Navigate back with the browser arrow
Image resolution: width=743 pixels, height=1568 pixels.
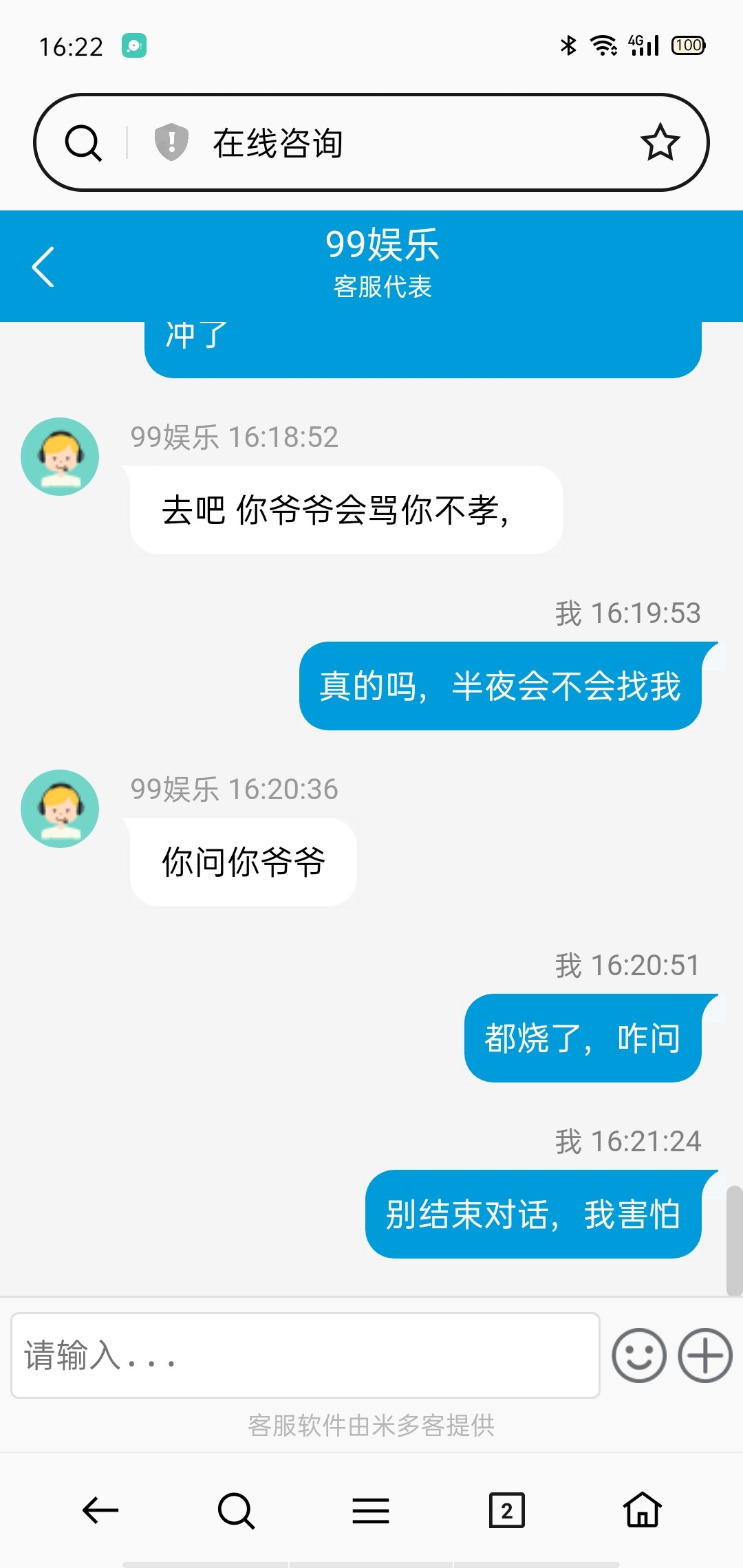[100, 1510]
